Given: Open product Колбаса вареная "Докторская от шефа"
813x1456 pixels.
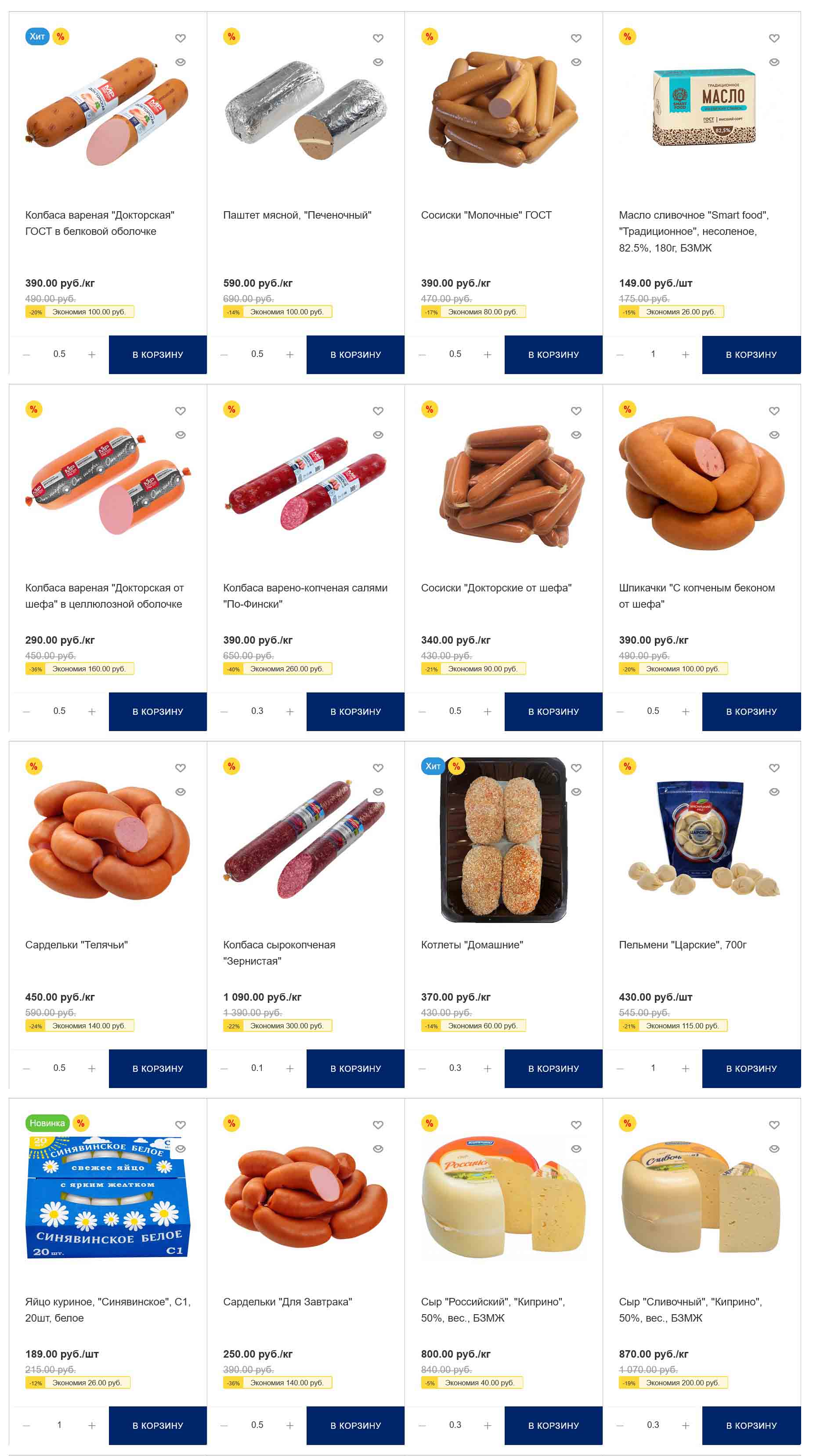Looking at the screenshot, I should tap(104, 596).
